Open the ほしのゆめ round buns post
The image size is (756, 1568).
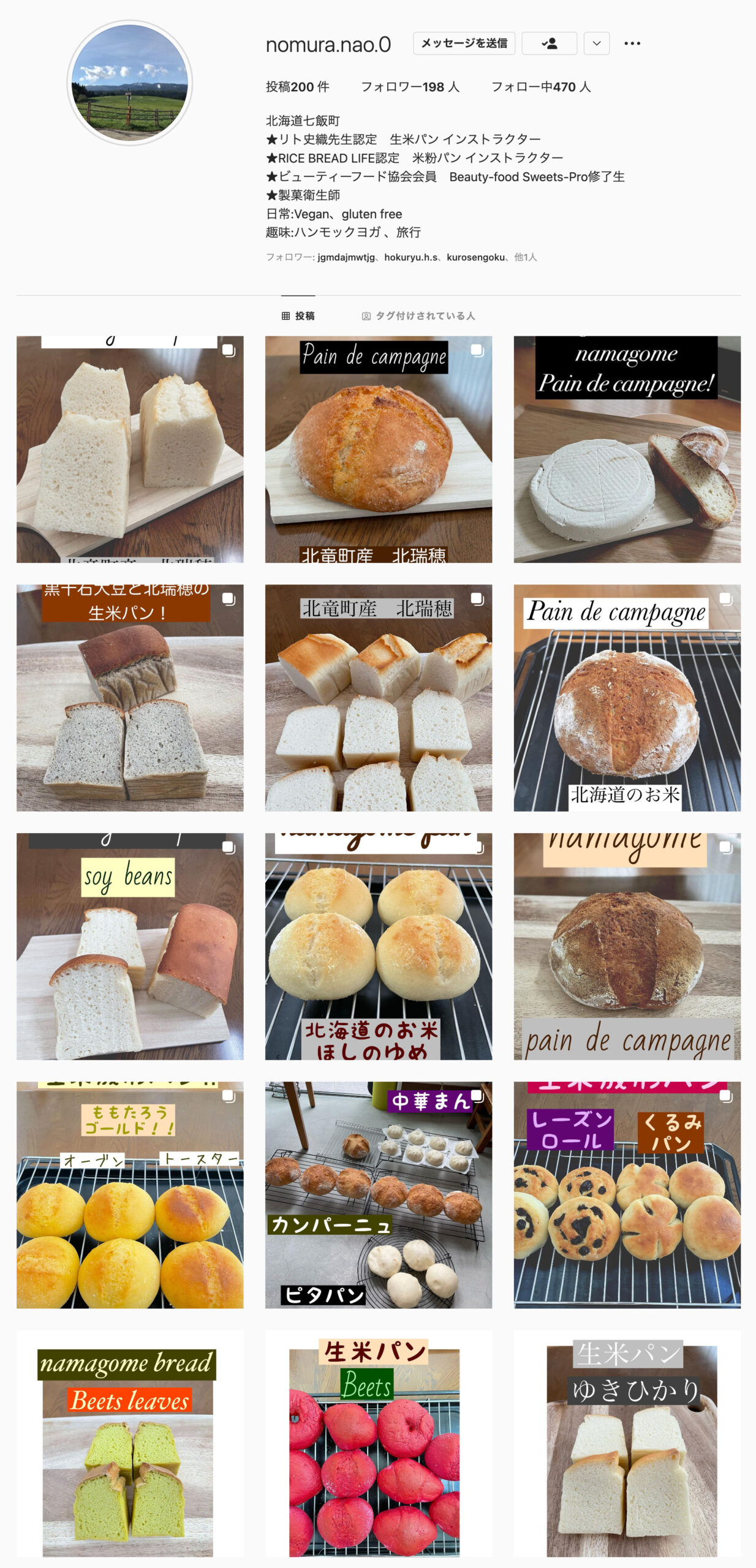378,946
